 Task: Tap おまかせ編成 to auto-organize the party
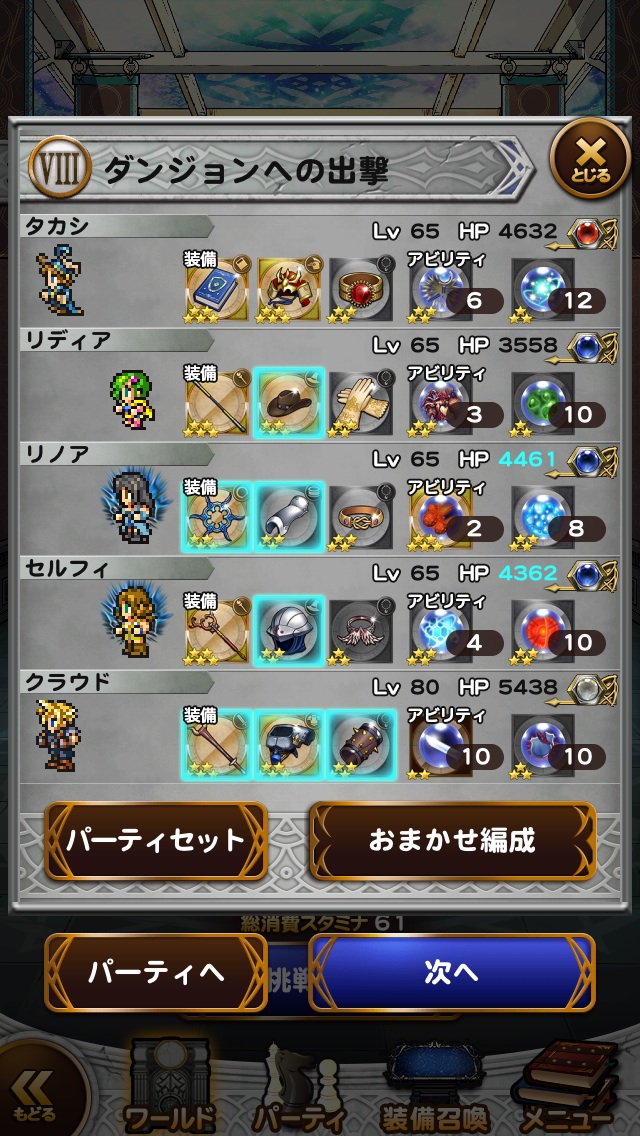click(452, 841)
